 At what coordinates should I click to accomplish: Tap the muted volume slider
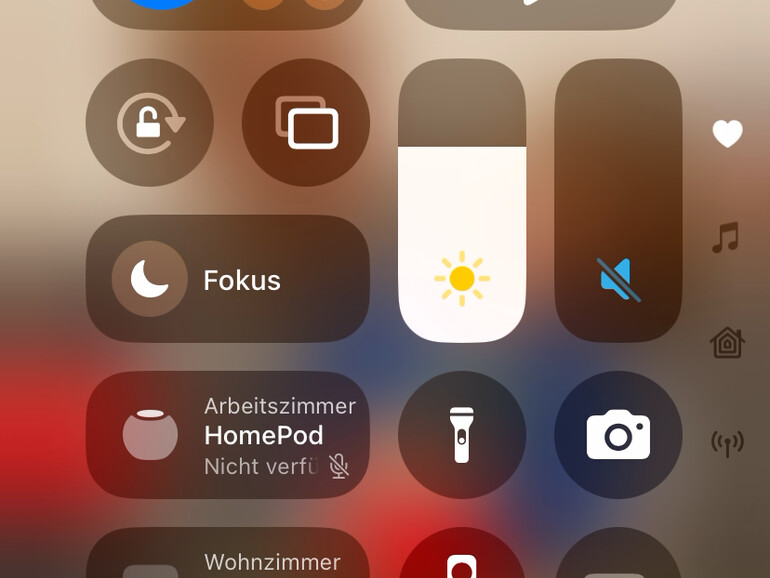[x=618, y=200]
